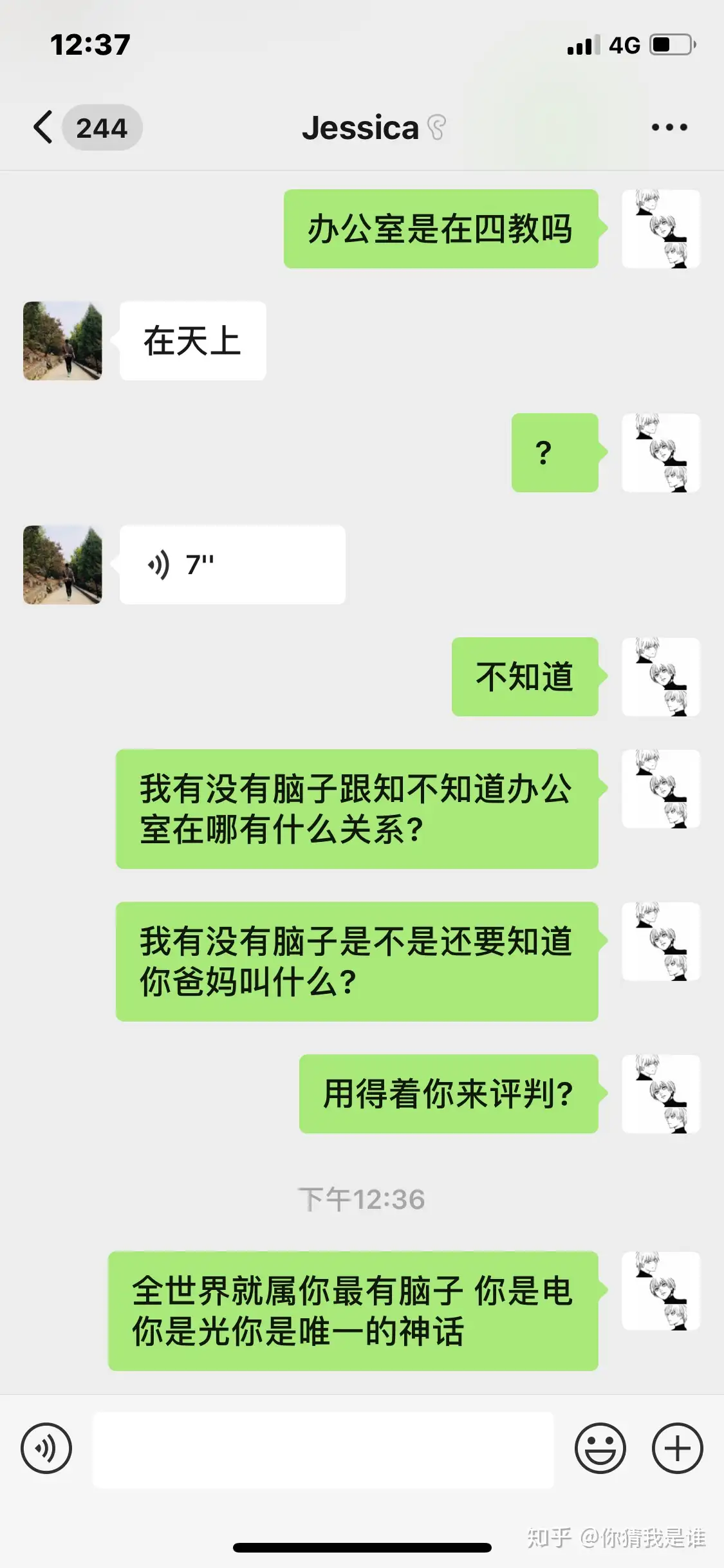Open the chat options three-dot menu

click(669, 127)
